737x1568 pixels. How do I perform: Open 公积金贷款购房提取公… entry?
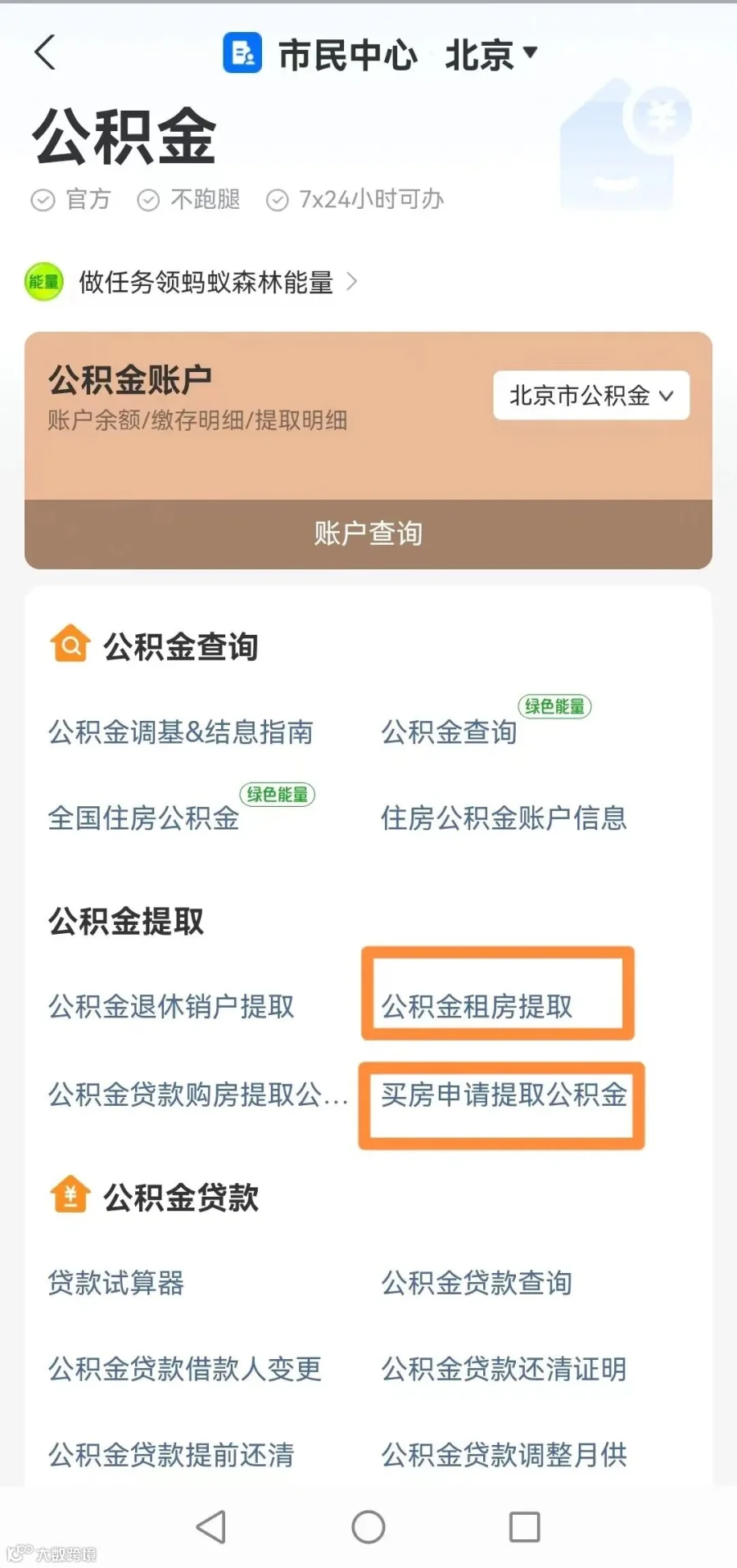tap(198, 1094)
